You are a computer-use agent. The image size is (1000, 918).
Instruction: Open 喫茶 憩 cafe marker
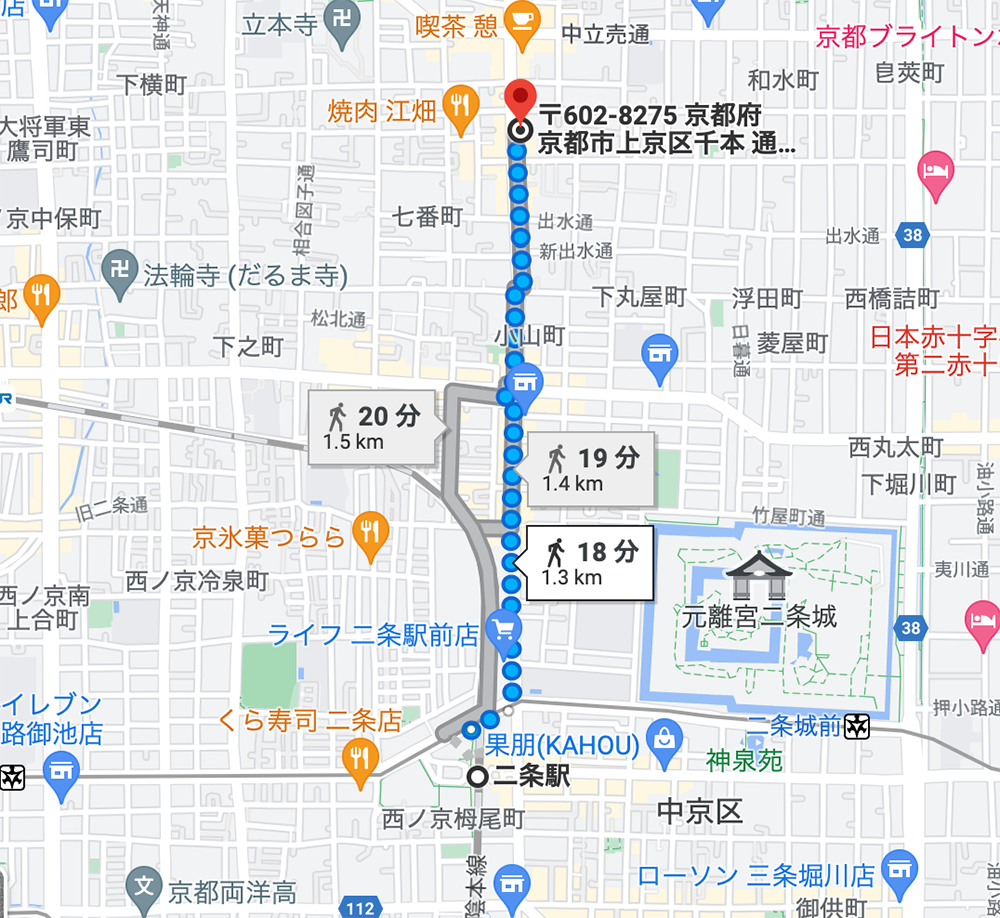tap(522, 17)
